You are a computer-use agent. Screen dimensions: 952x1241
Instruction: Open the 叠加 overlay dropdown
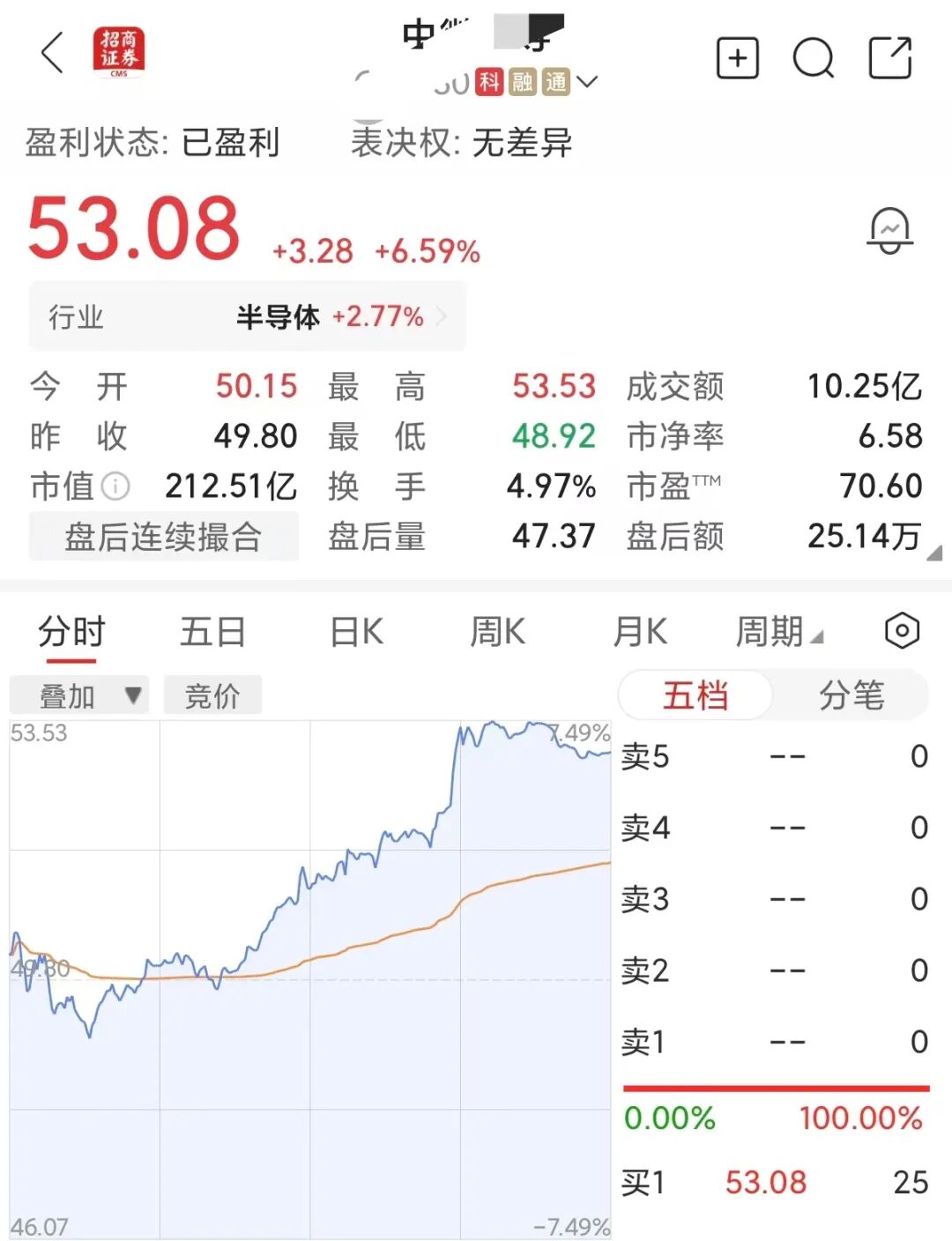(79, 695)
